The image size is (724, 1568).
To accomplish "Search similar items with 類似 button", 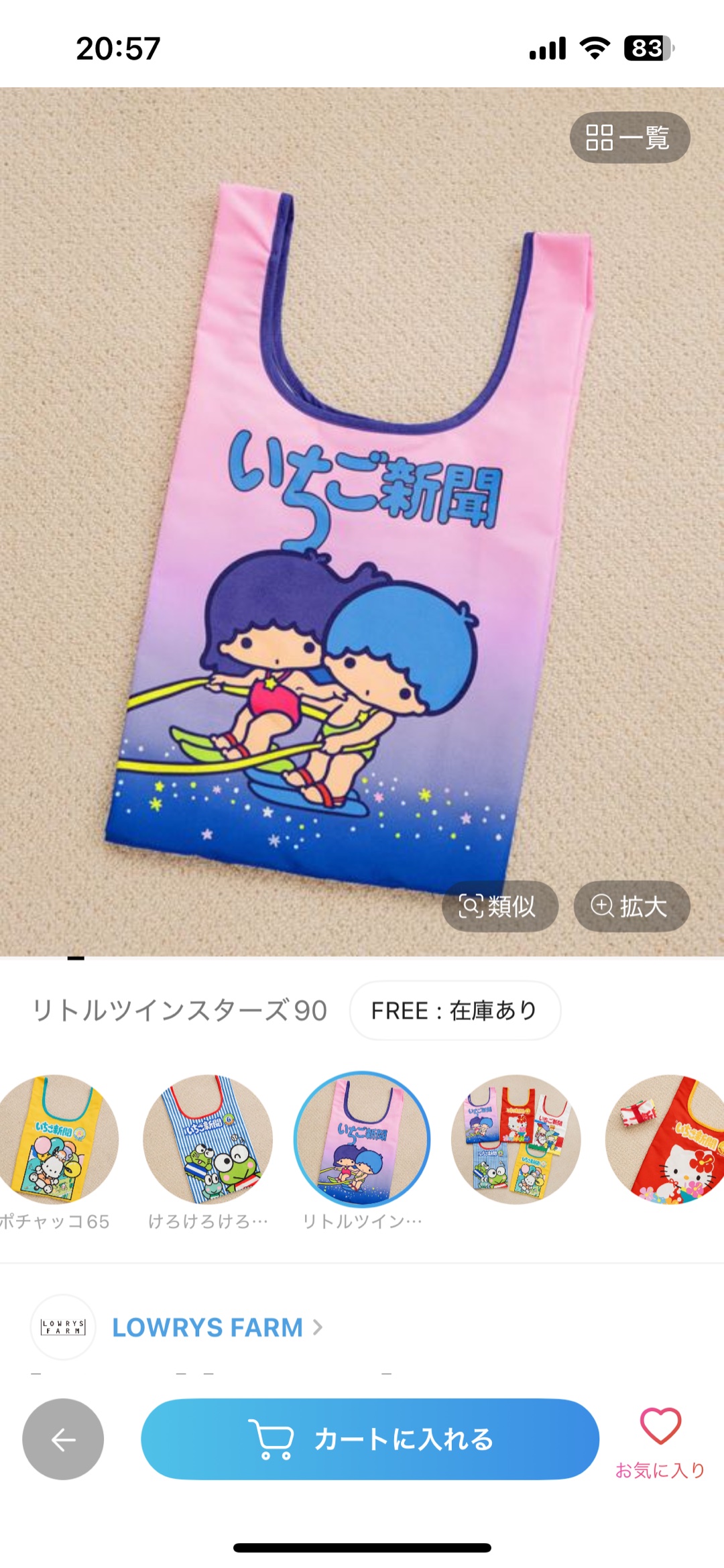I will (499, 906).
